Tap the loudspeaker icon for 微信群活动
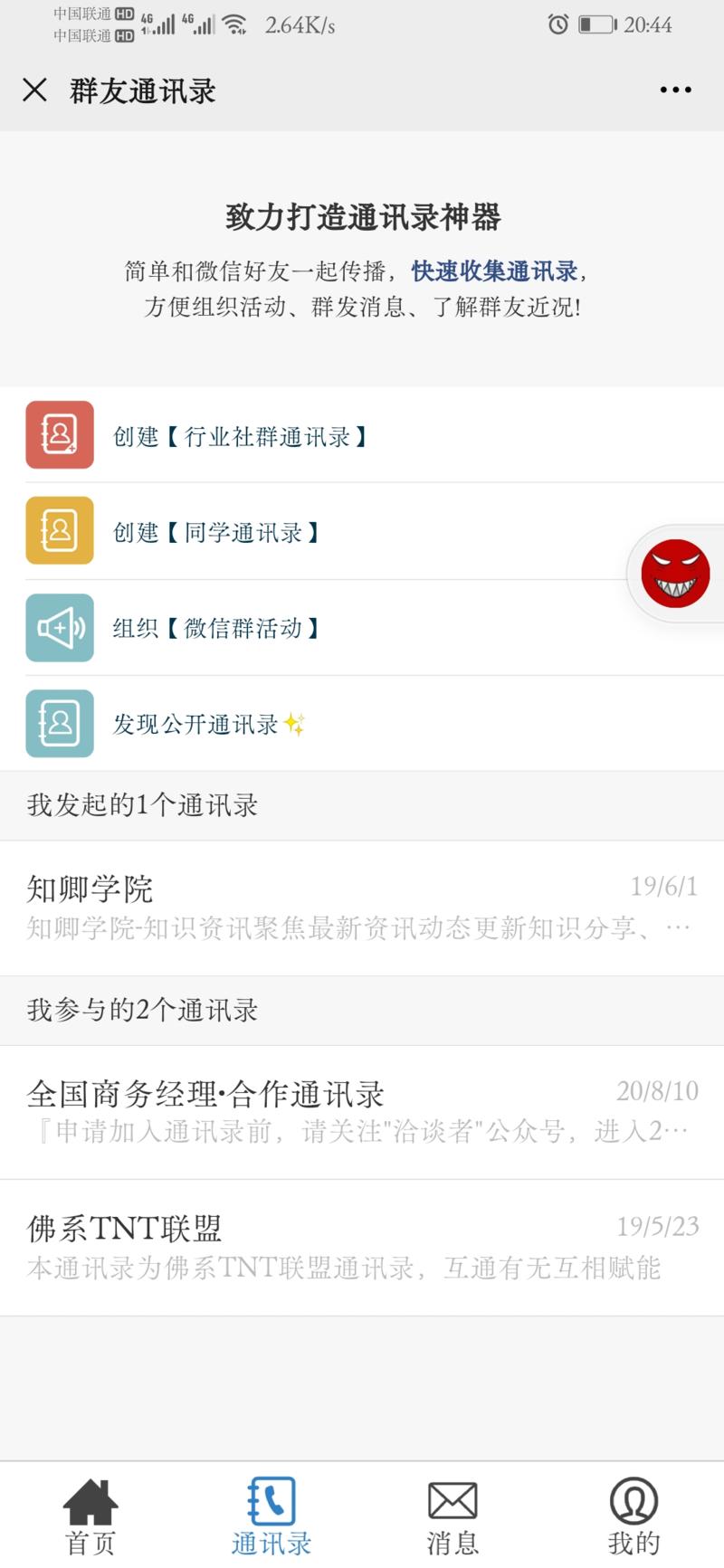The height and width of the screenshot is (1568, 724). pyautogui.click(x=59, y=628)
